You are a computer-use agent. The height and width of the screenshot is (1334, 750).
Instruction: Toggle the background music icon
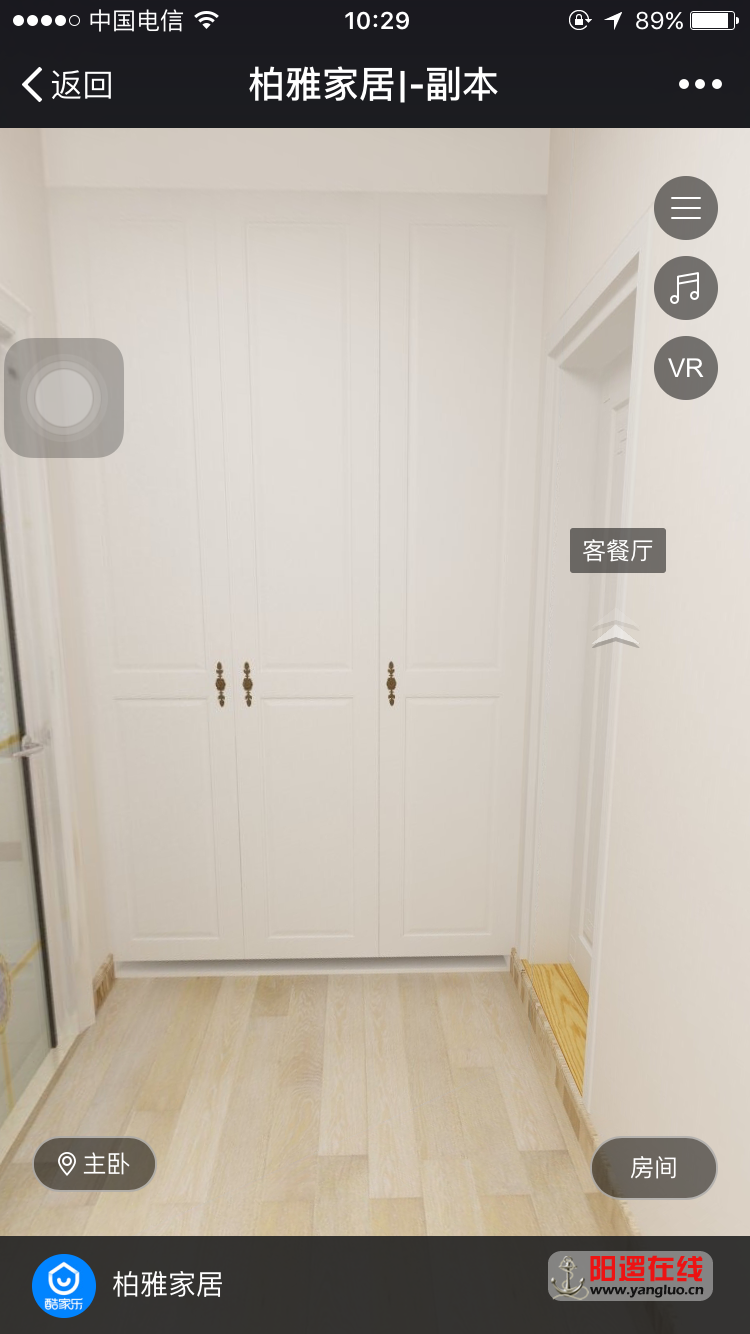[686, 288]
